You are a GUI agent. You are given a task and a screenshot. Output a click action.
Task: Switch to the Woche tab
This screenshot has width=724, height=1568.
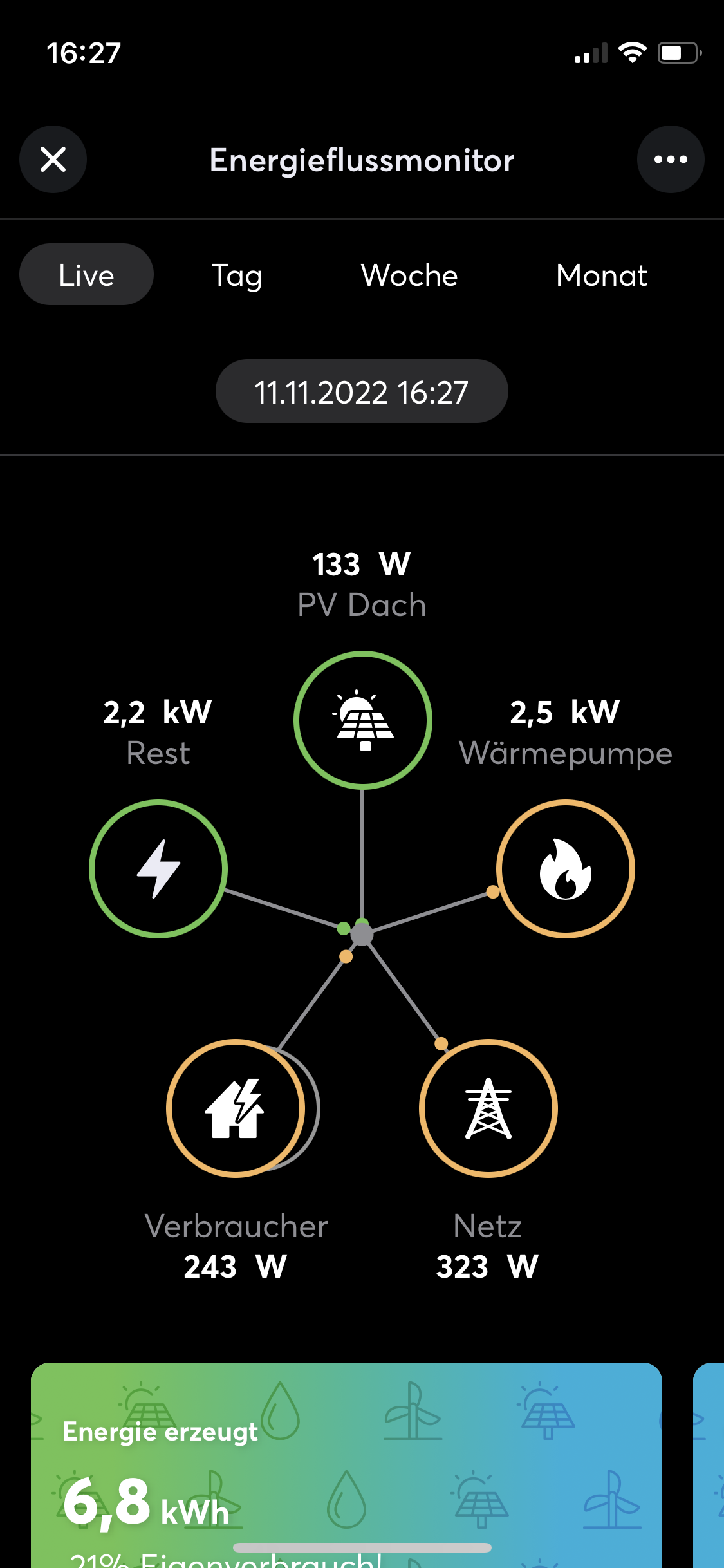[x=409, y=275]
